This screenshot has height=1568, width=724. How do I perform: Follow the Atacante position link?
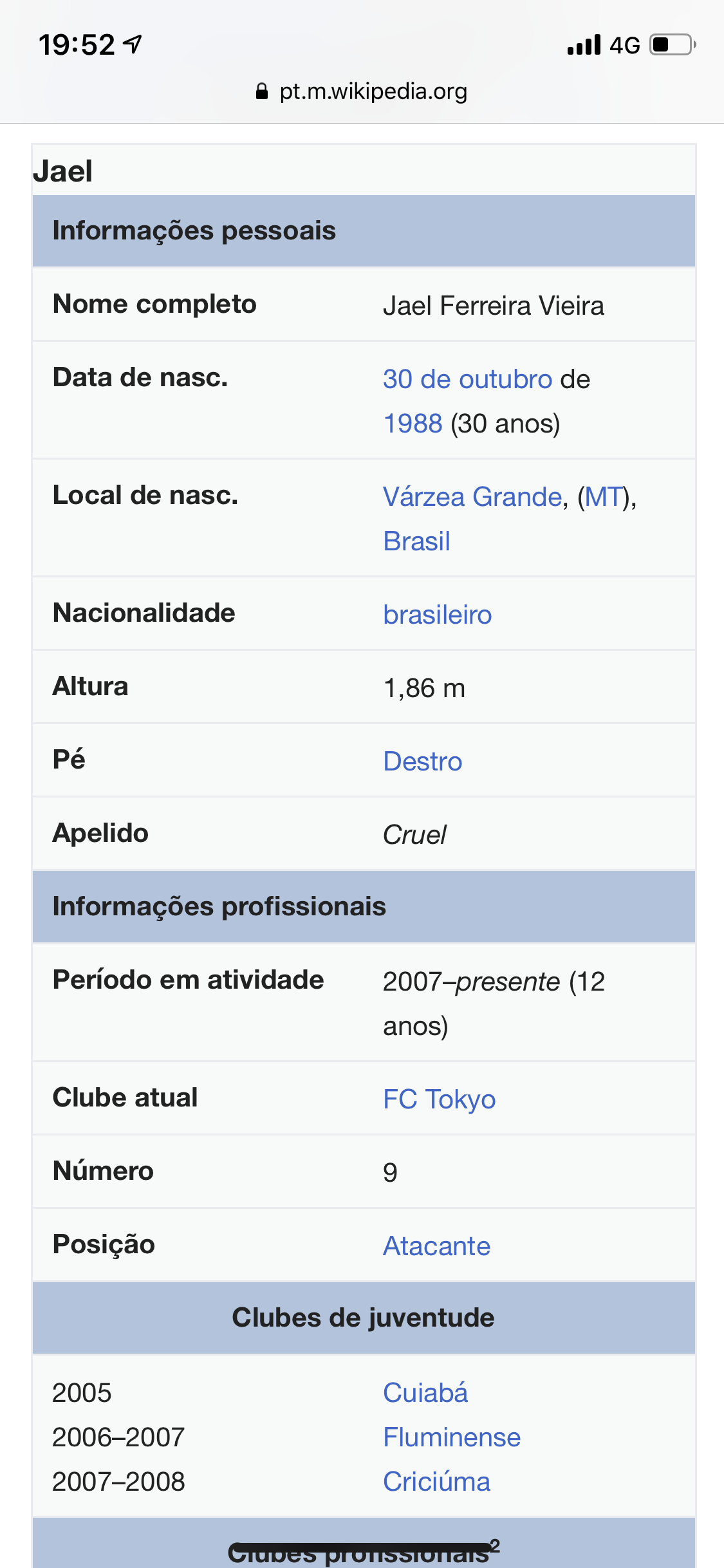click(x=436, y=1246)
